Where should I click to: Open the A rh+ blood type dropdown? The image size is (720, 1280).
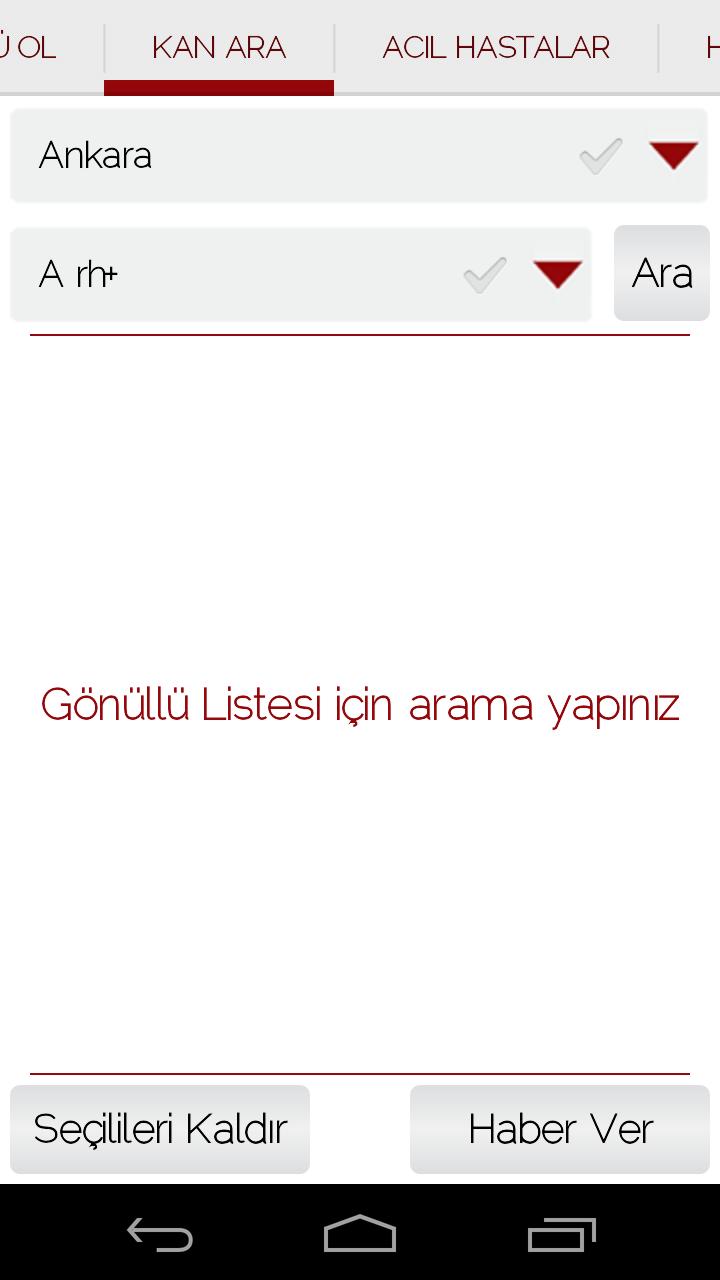(x=557, y=274)
